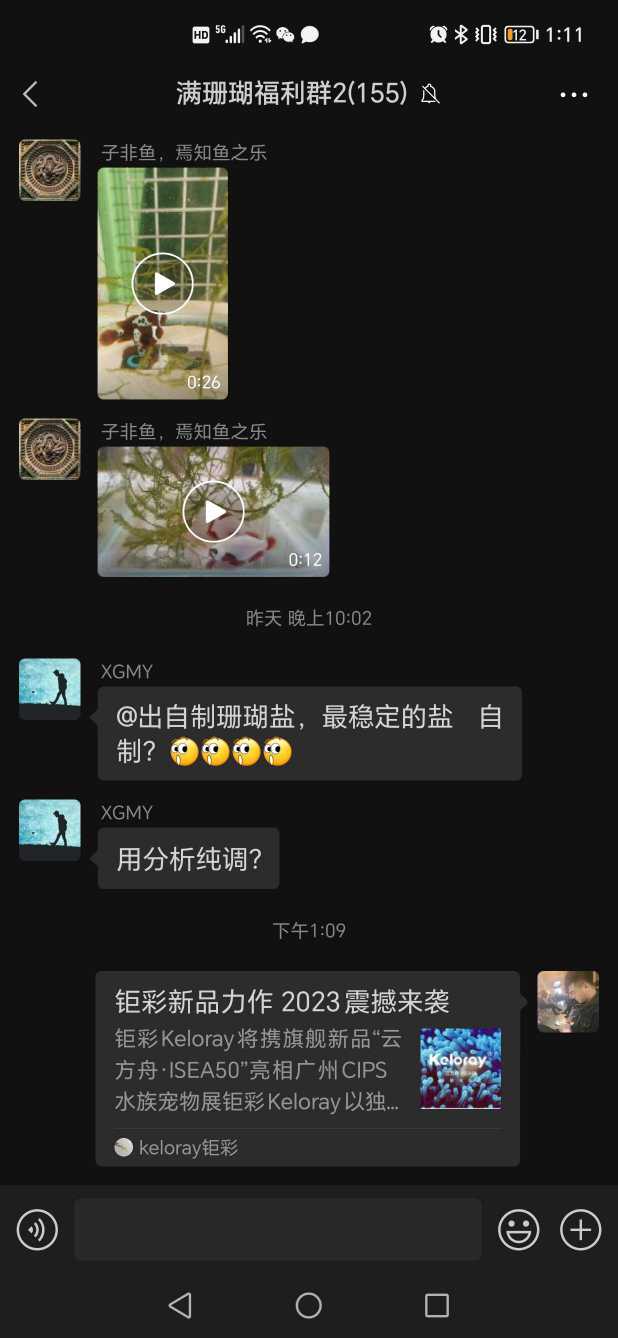
Task: Open the plus attachment menu
Action: 580,1229
